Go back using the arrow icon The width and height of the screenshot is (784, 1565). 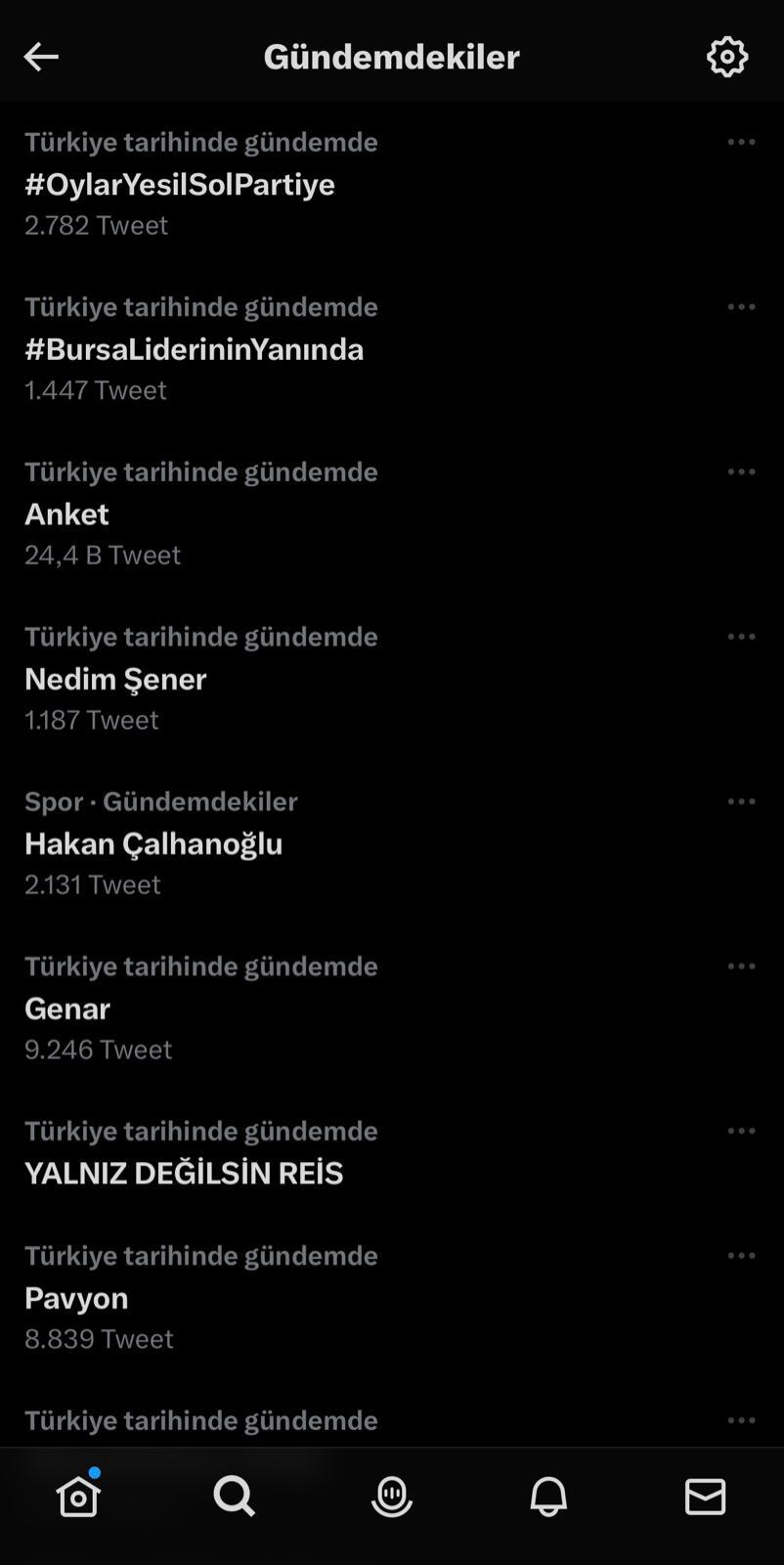tap(41, 57)
